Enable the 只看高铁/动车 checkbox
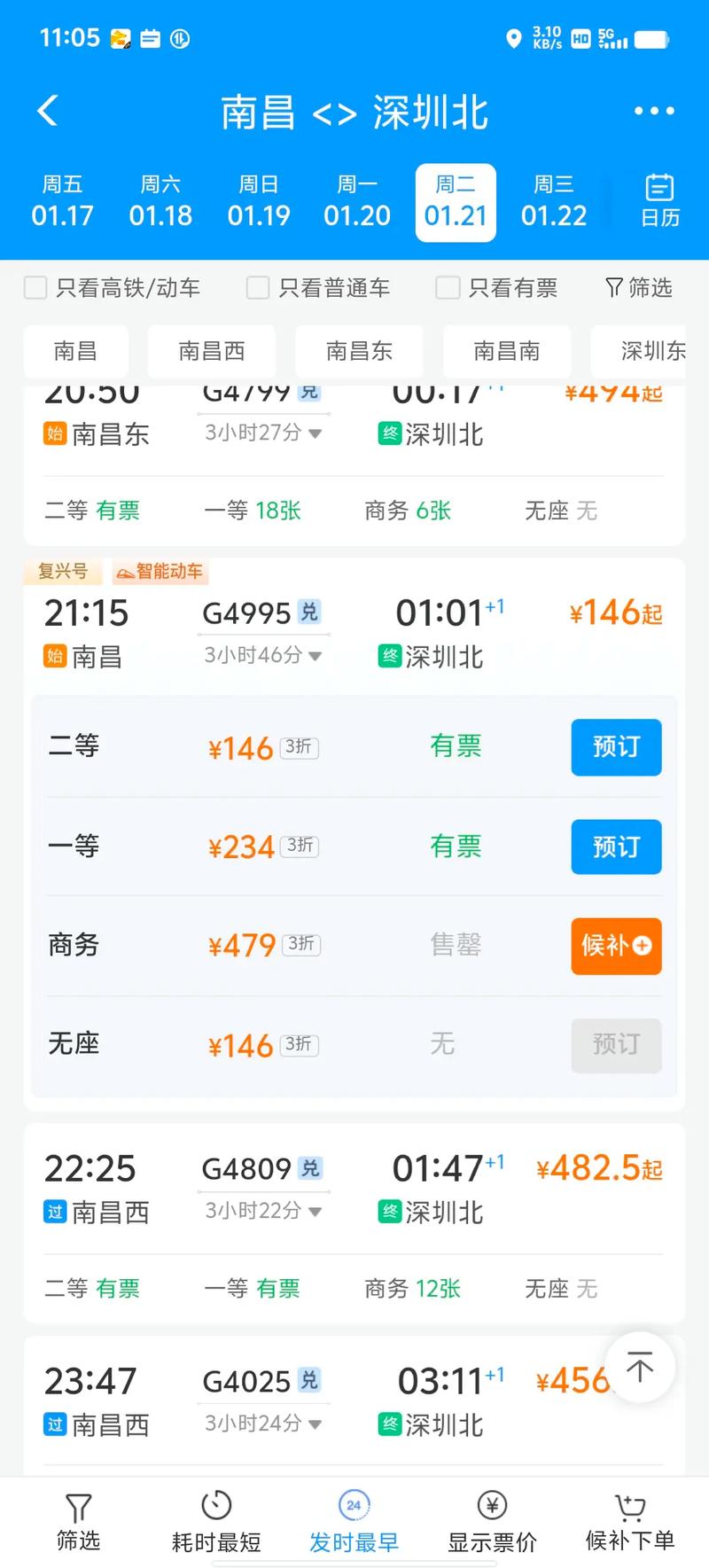709x1568 pixels. 35,287
